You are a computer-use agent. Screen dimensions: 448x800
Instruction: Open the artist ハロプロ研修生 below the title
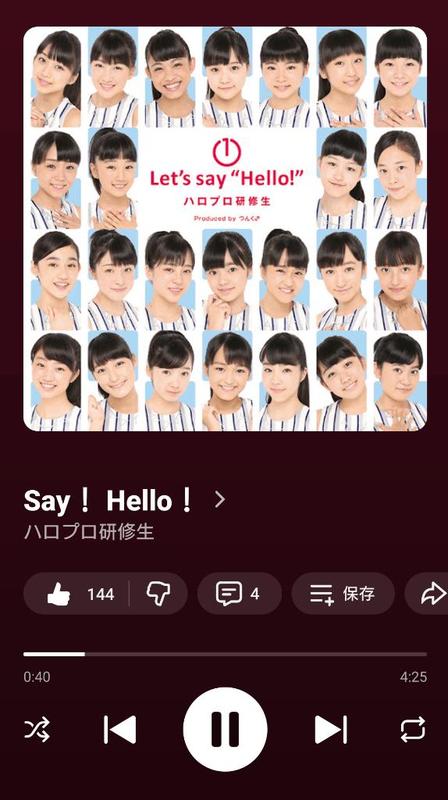click(89, 532)
